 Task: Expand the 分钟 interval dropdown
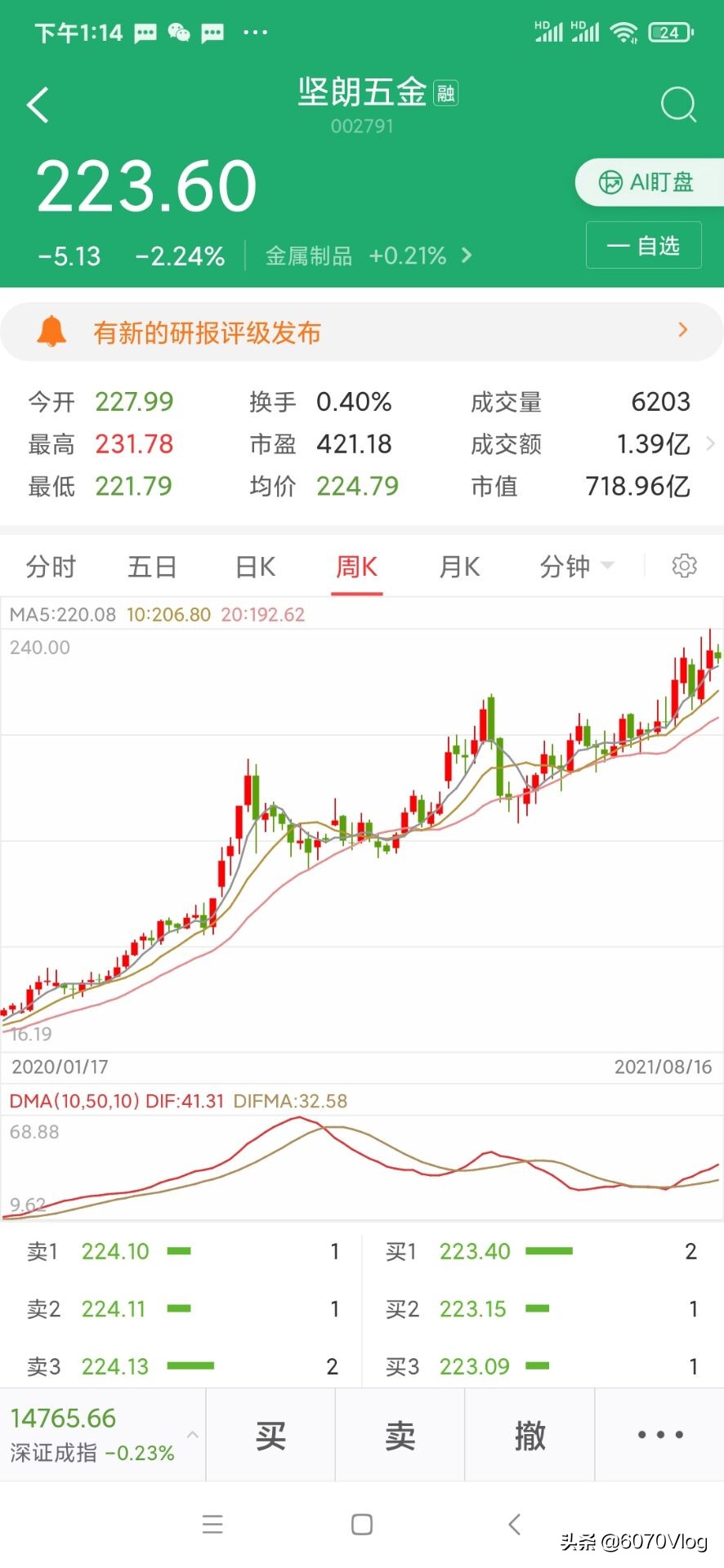(x=576, y=566)
